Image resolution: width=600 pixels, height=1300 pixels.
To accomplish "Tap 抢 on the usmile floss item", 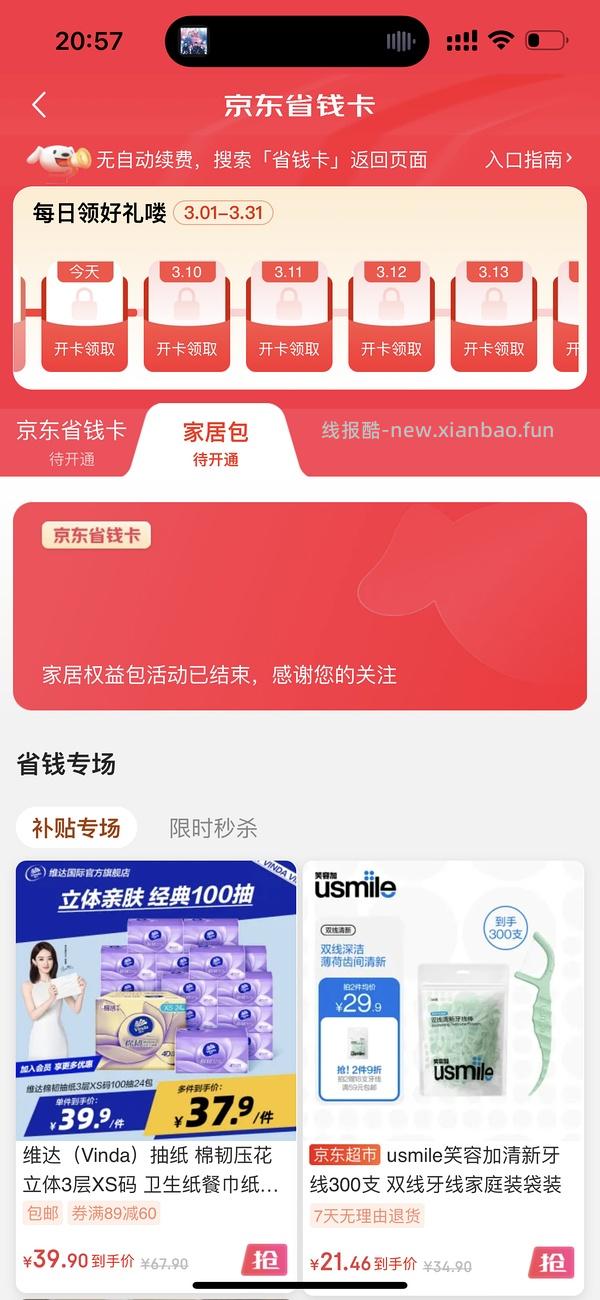I will (551, 1262).
